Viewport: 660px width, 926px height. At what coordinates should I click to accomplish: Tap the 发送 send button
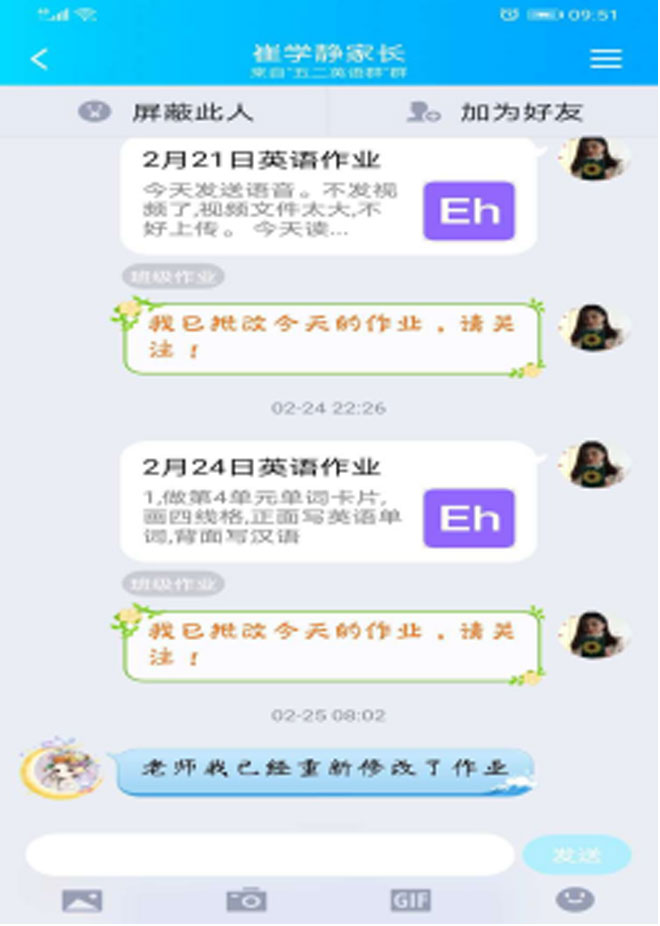point(577,855)
